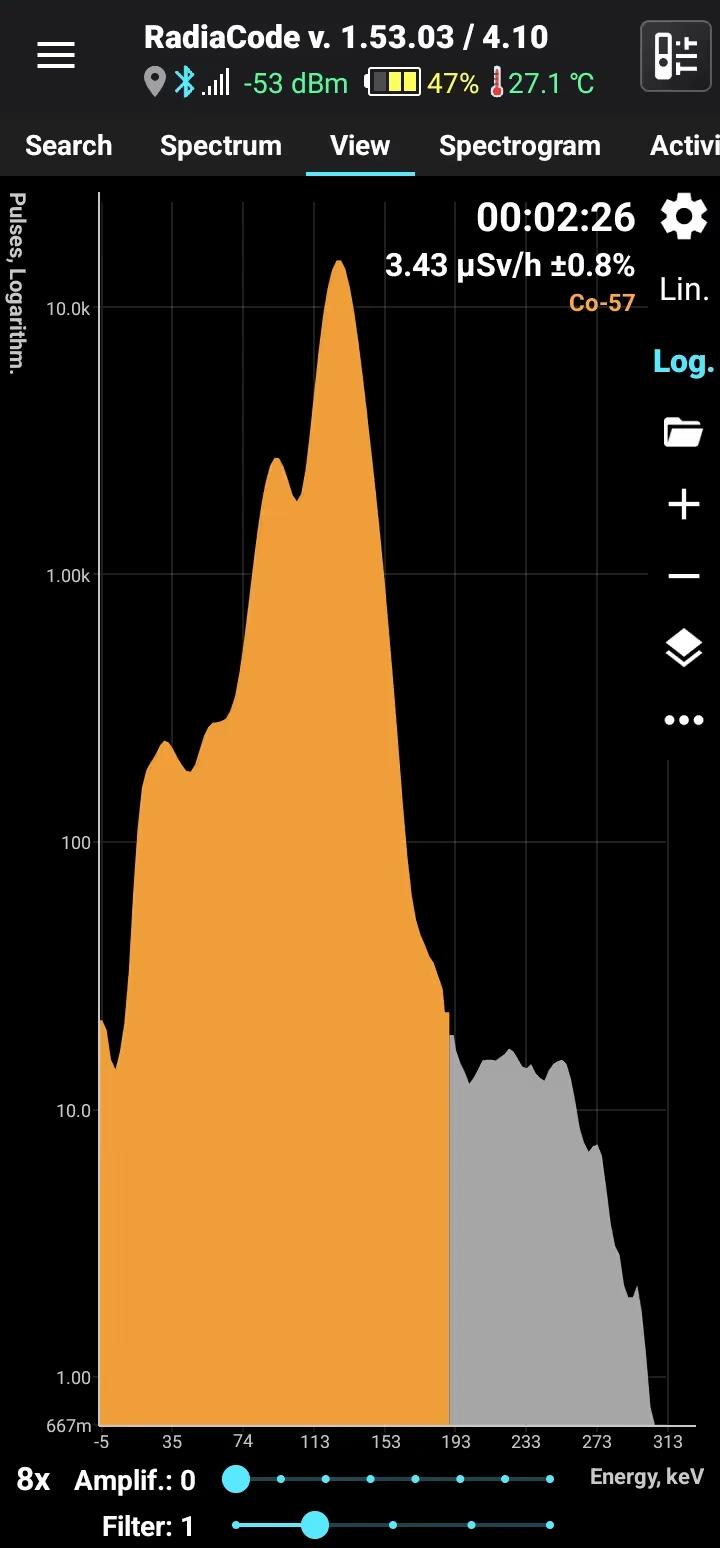Open the device control settings icon
This screenshot has width=720, height=1548.
(x=675, y=56)
